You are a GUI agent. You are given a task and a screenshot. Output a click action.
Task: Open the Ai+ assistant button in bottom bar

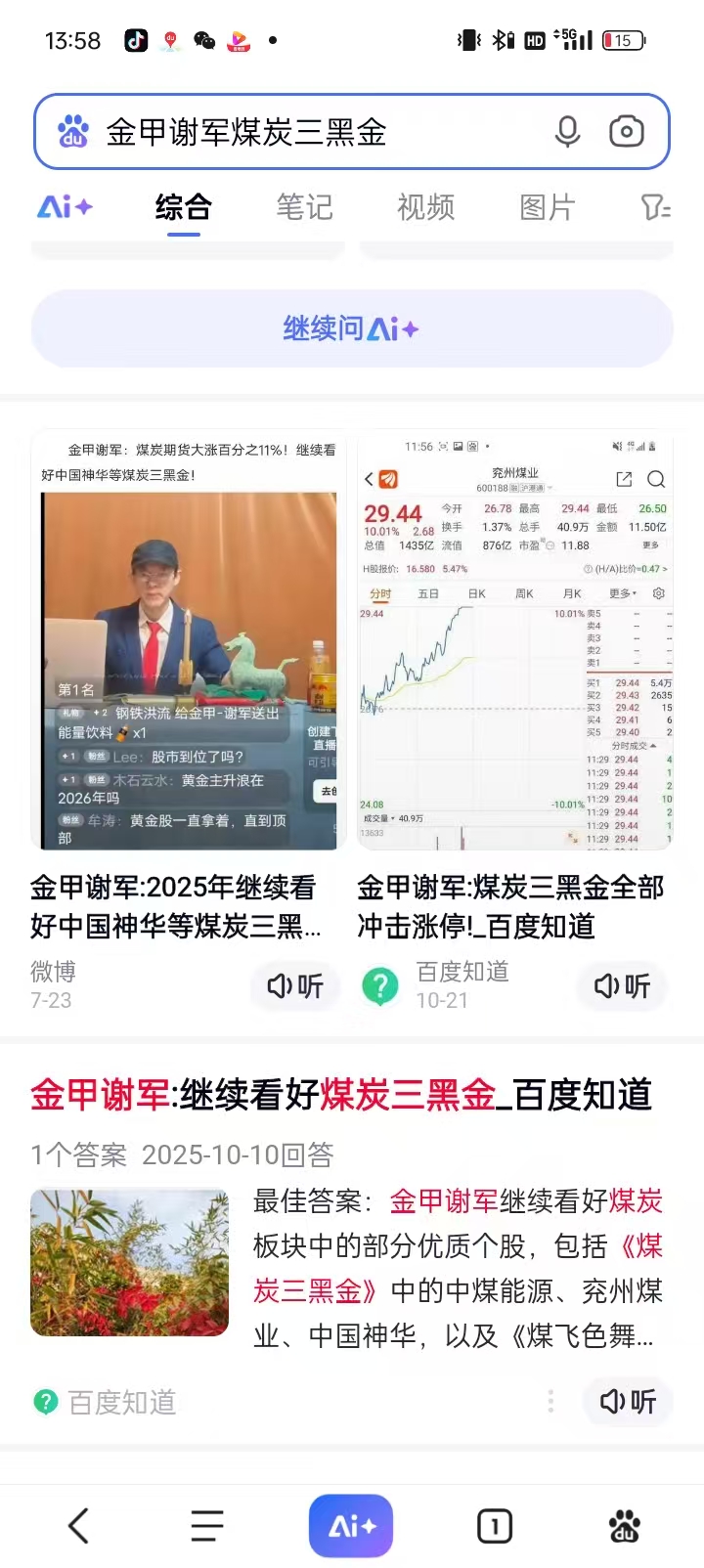[x=351, y=1524]
